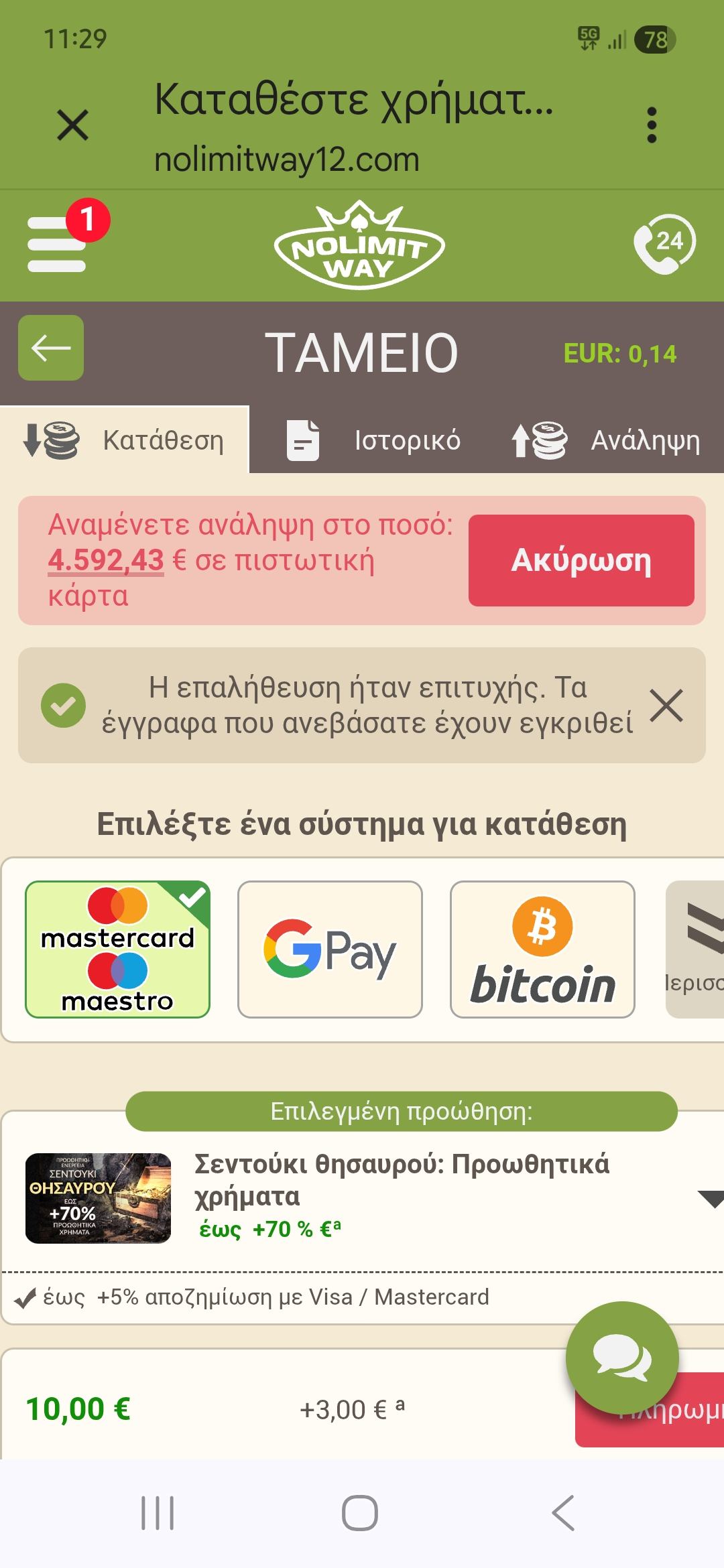Dismiss the verification success message

[666, 705]
